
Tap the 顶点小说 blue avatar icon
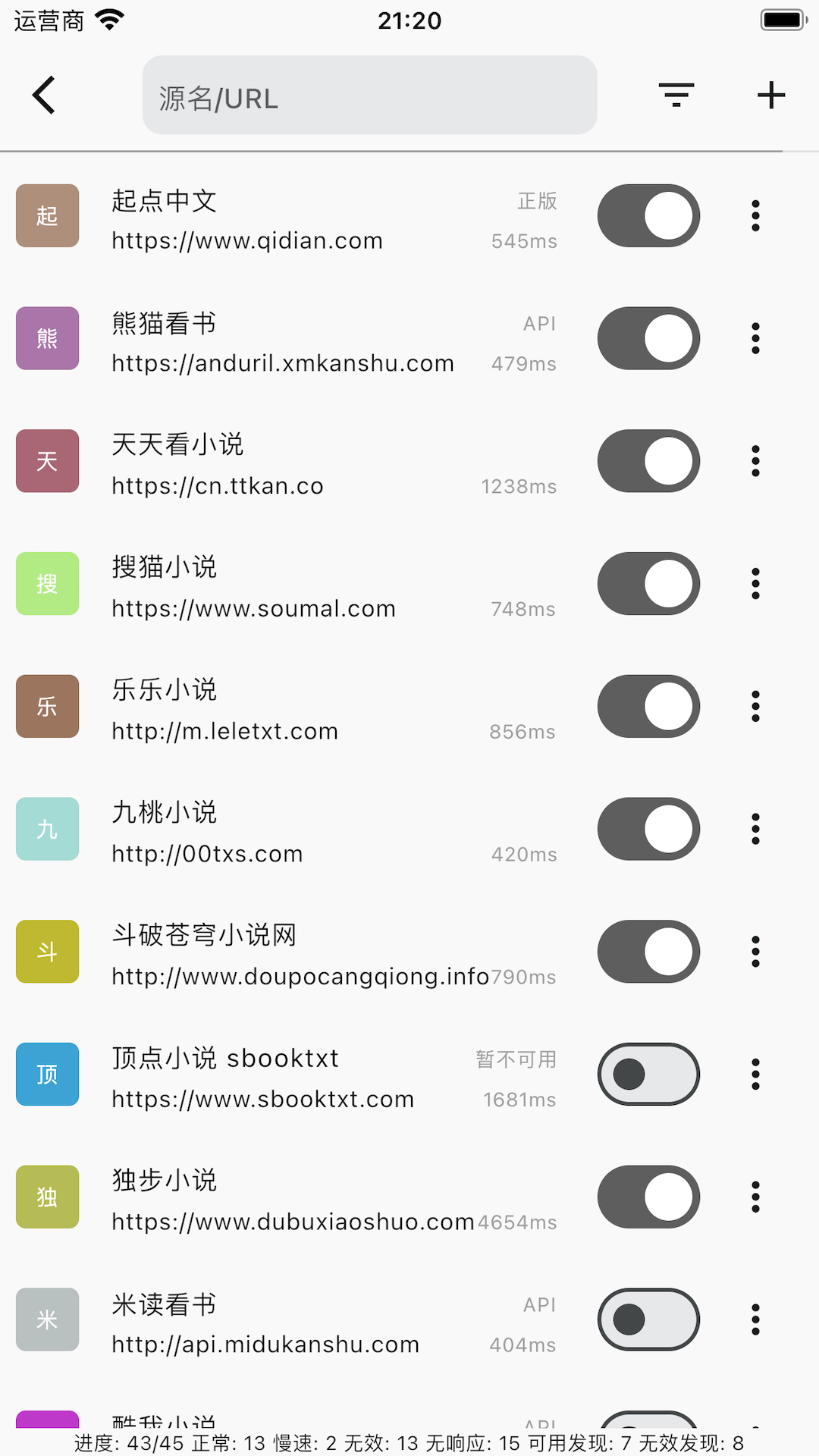(47, 1075)
